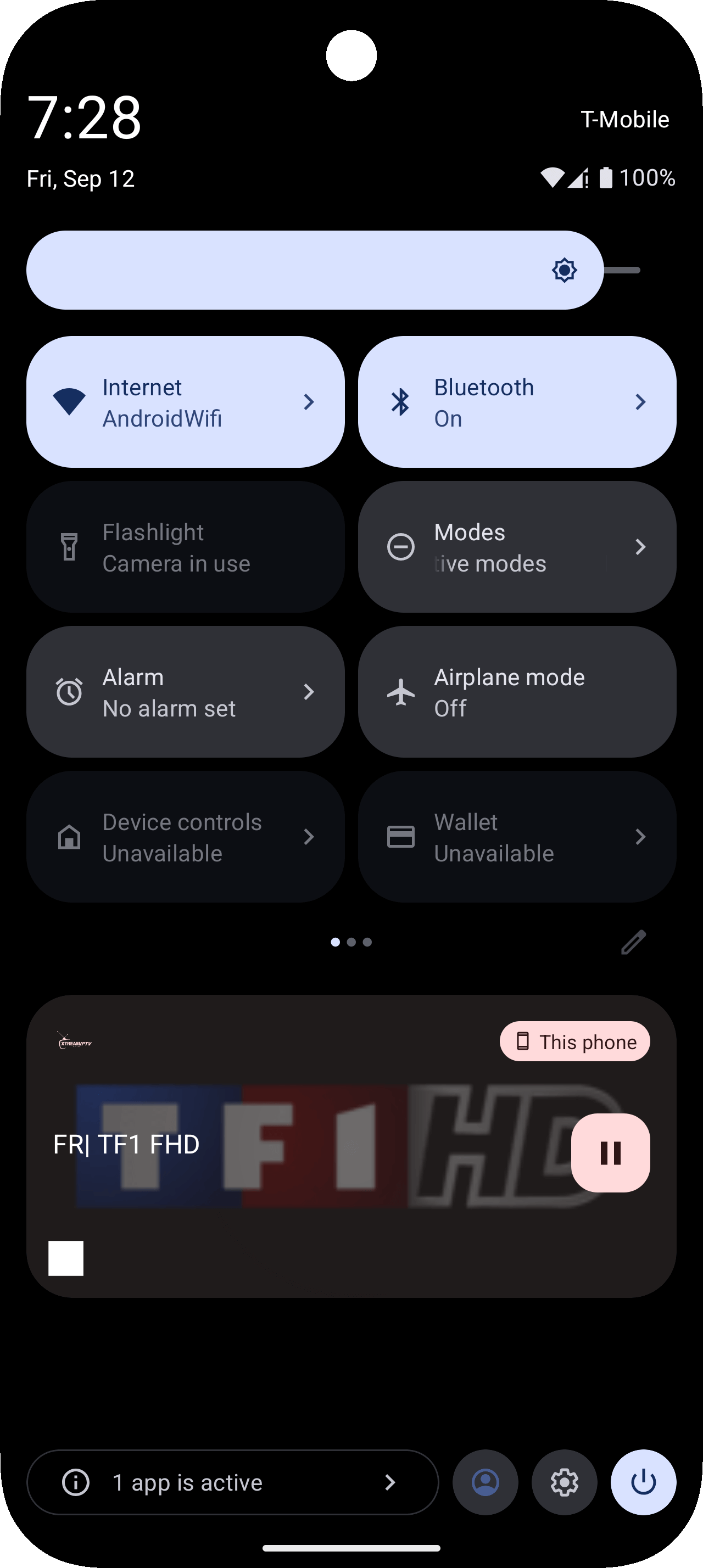This screenshot has width=703, height=1568.
Task: Stop the media with square button
Action: (66, 1258)
